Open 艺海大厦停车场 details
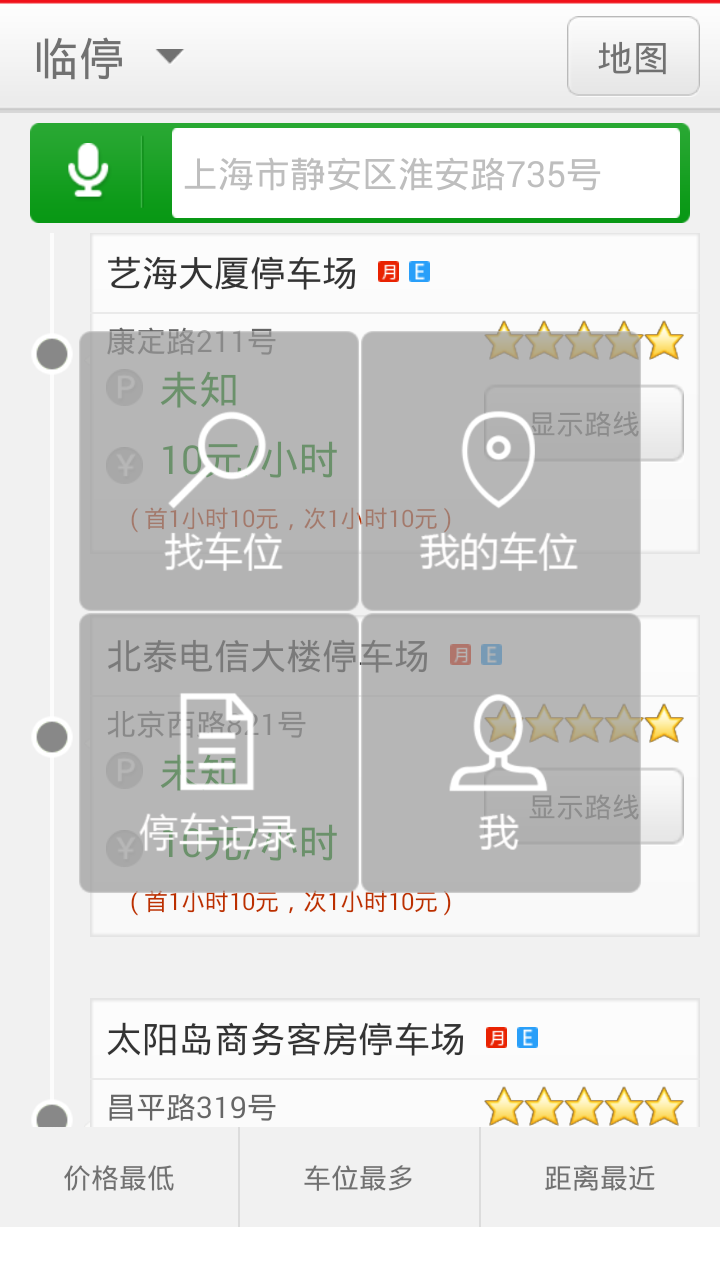720x1280 pixels. tap(232, 273)
